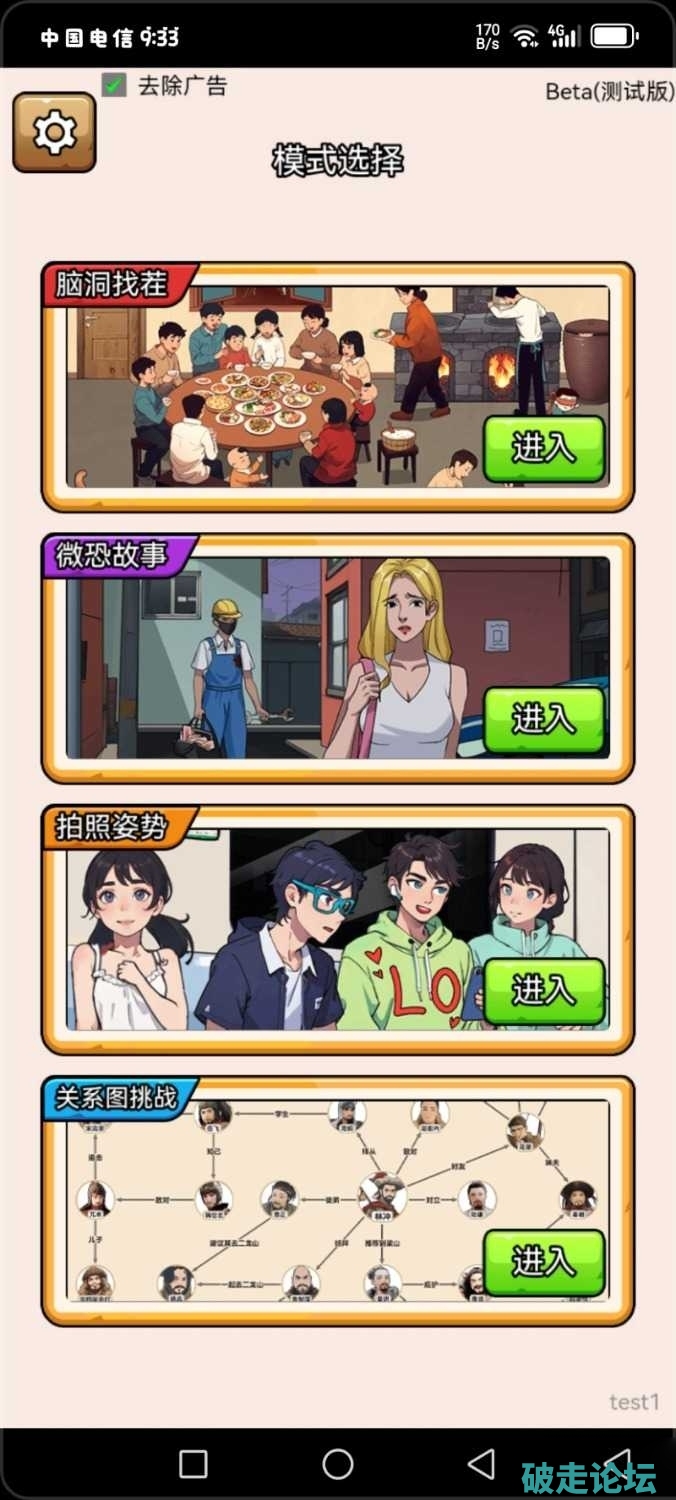Go back with system back button
The width and height of the screenshot is (676, 1500).
[x=482, y=1464]
